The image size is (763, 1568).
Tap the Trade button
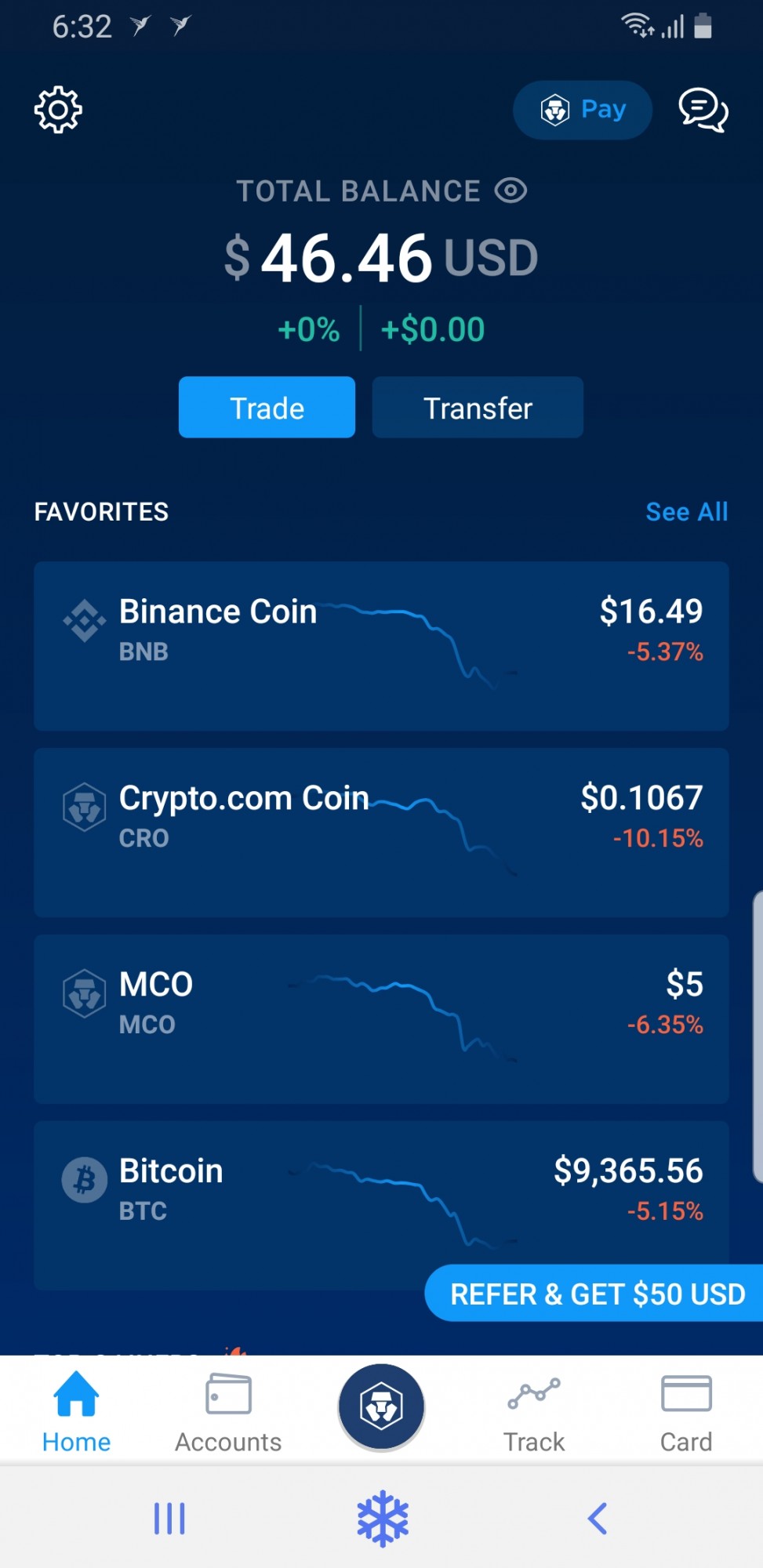coord(267,408)
